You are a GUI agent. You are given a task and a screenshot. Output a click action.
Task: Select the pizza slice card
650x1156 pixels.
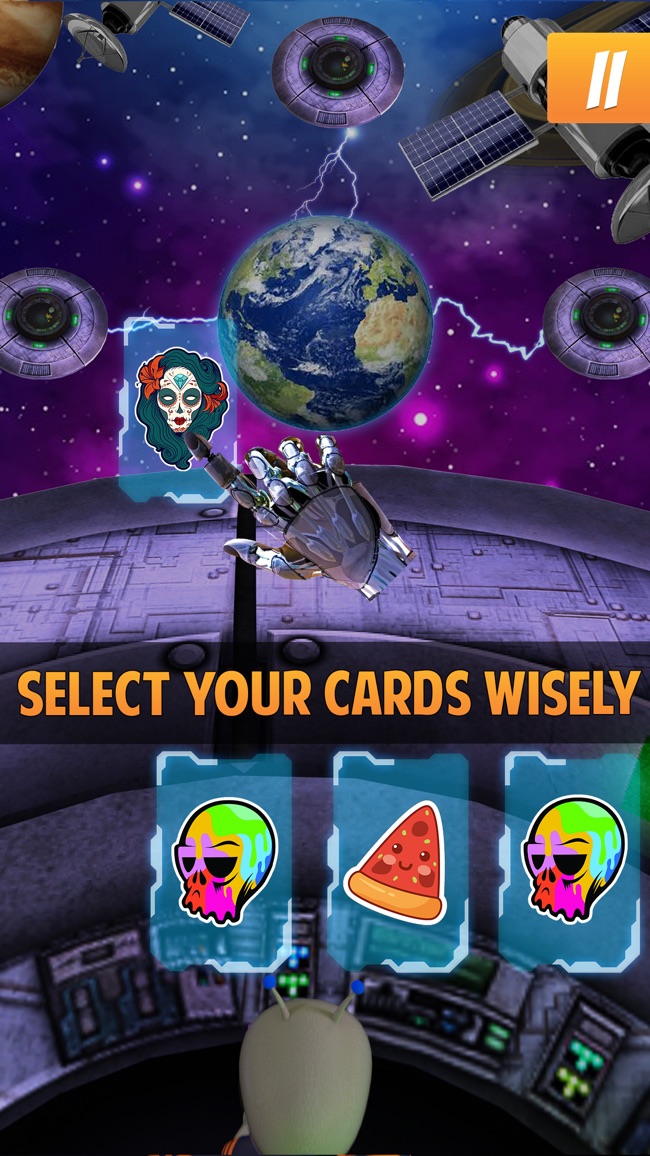398,862
